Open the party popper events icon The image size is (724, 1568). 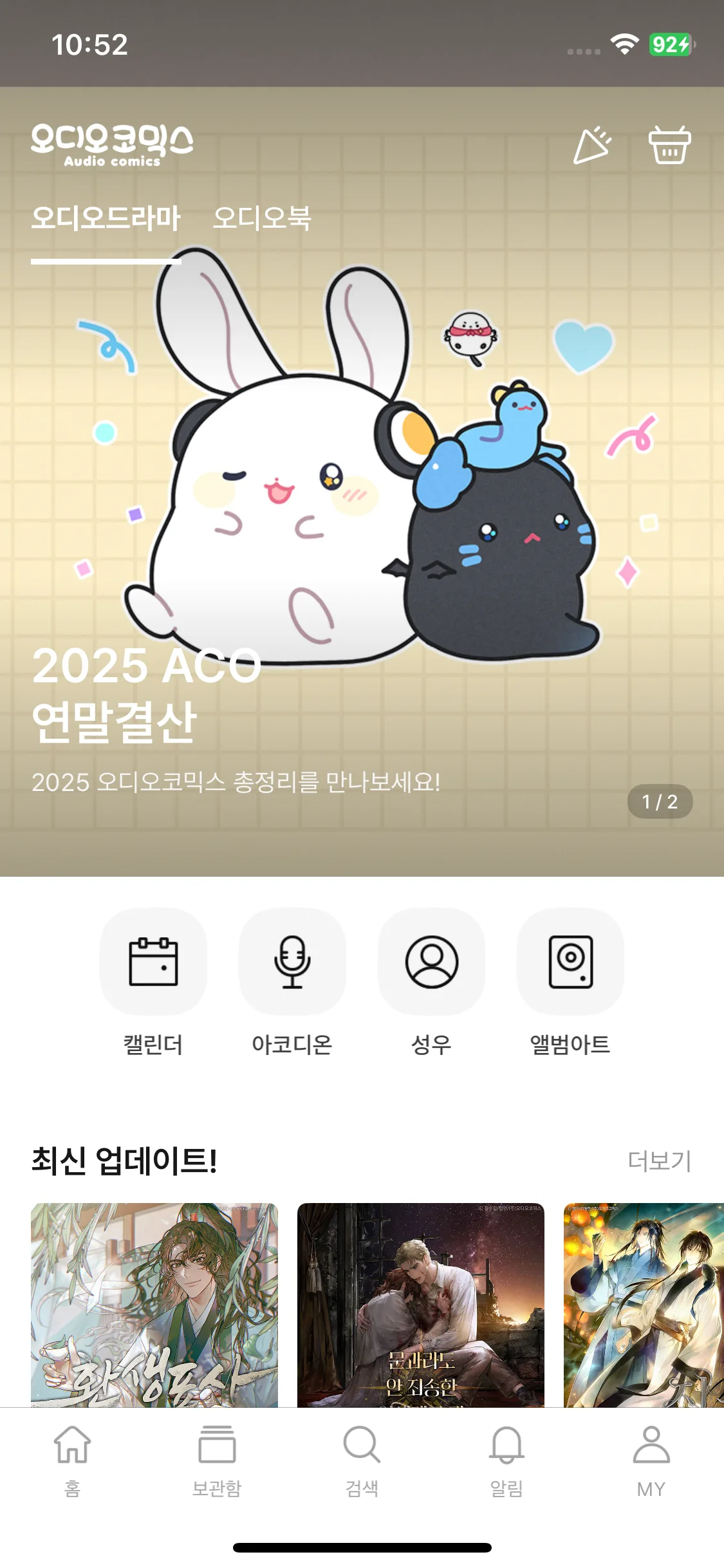pos(592,145)
